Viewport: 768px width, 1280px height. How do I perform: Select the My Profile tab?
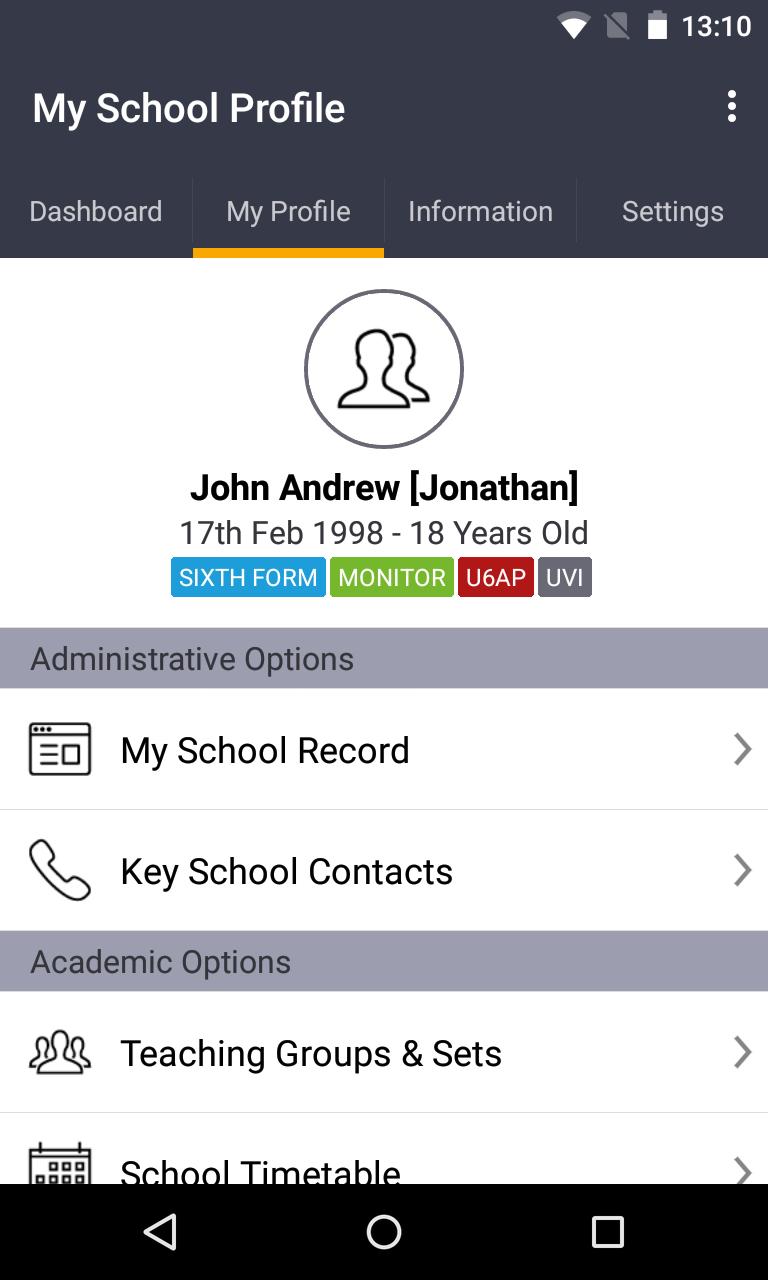point(288,211)
